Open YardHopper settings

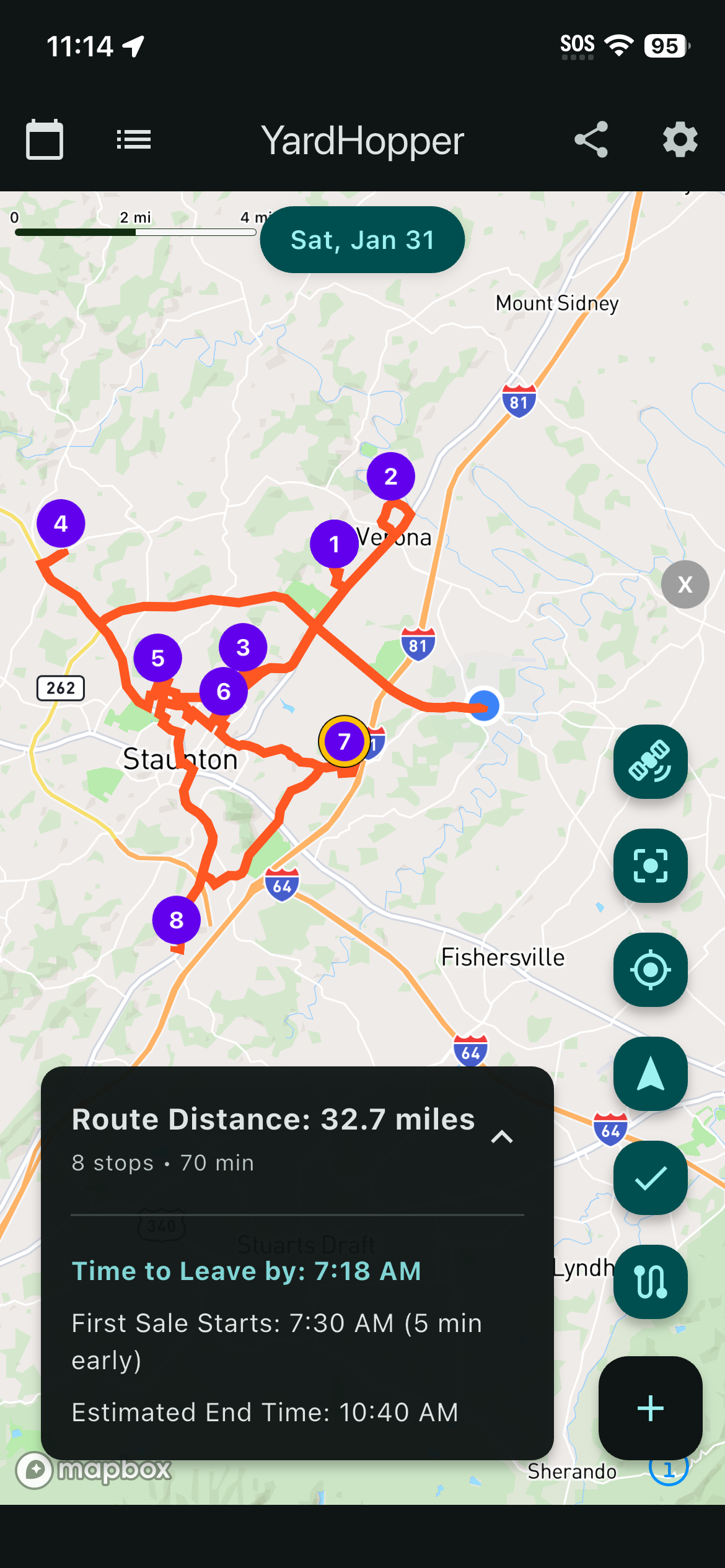679,139
